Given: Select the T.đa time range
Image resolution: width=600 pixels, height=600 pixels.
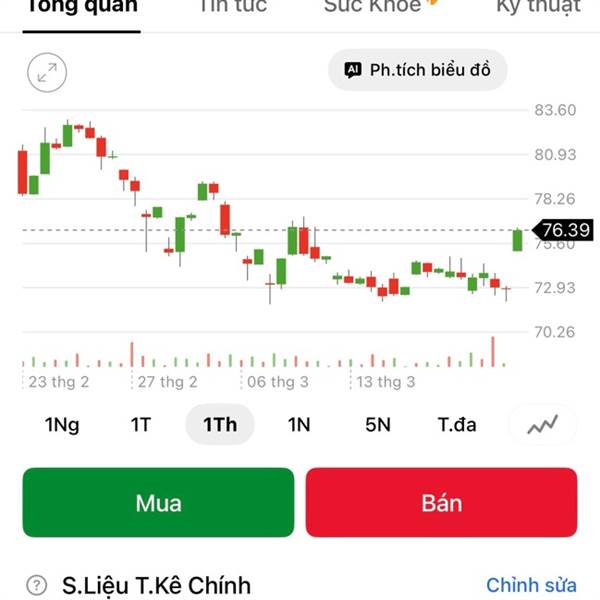Looking at the screenshot, I should click(457, 425).
